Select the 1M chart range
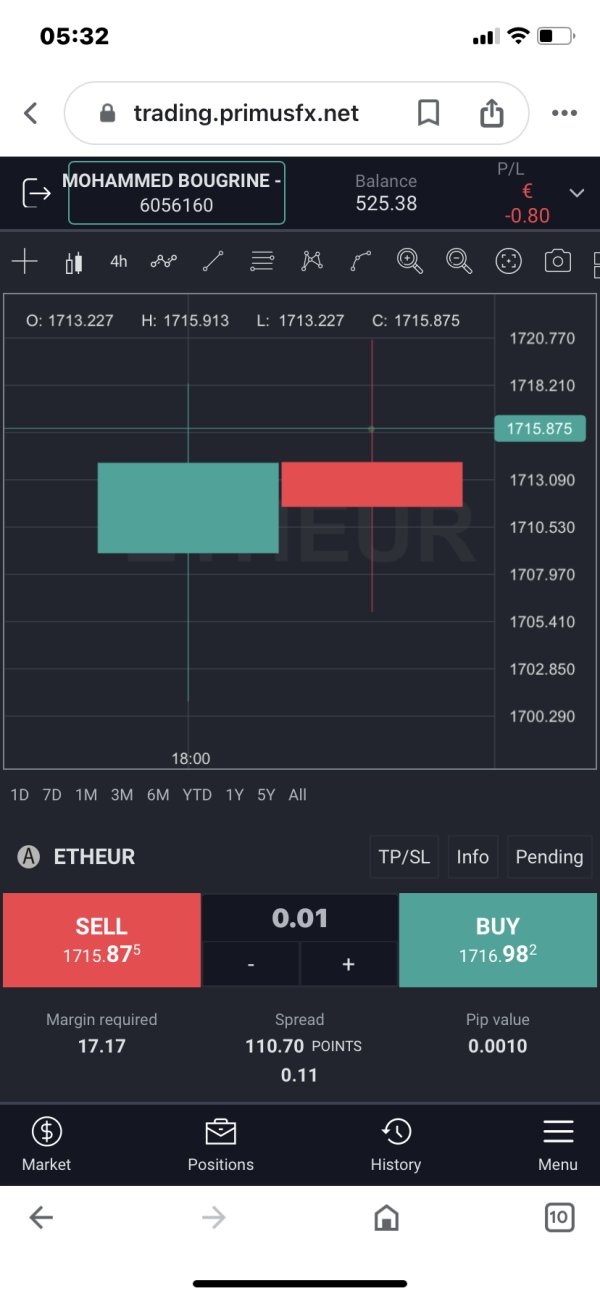600x1299 pixels. click(86, 795)
